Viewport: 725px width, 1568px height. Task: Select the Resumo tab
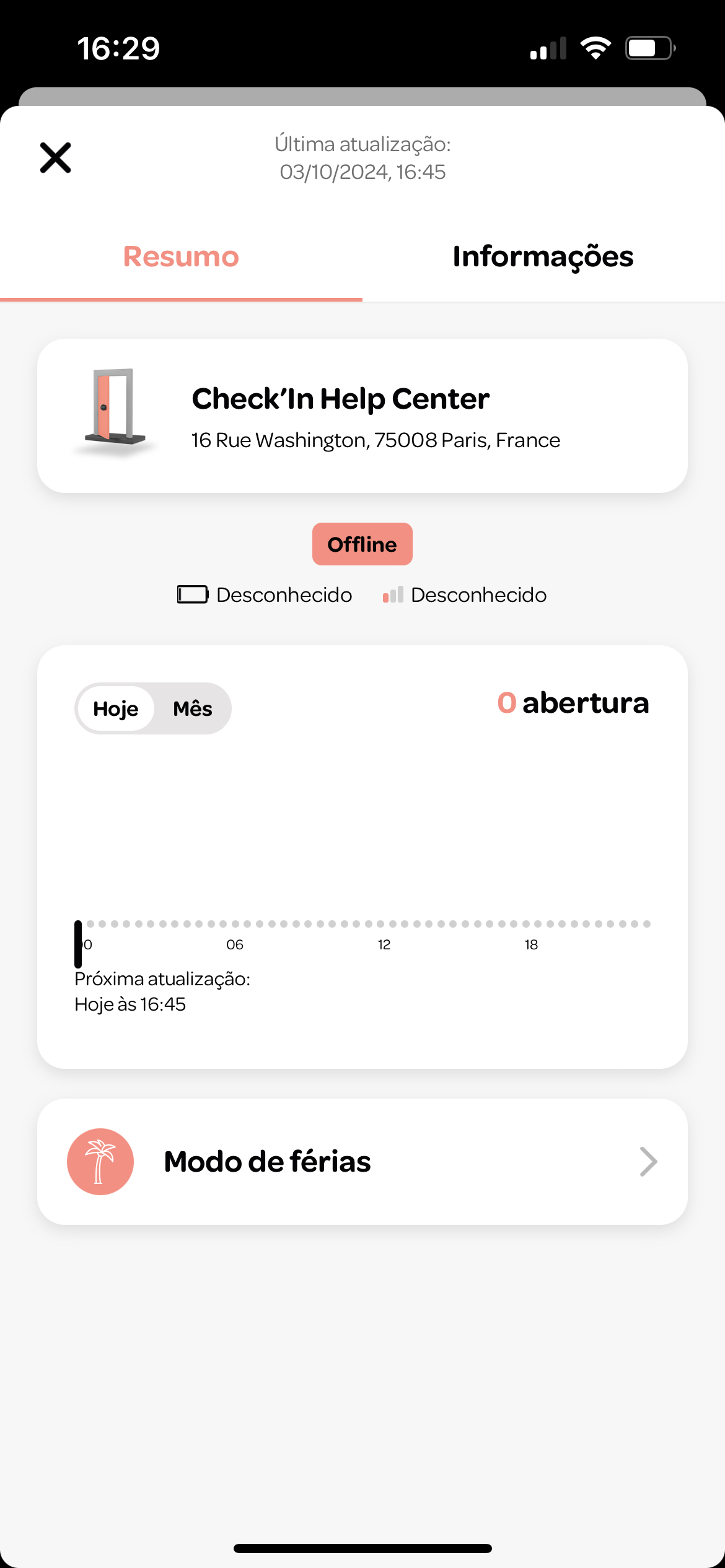[181, 257]
